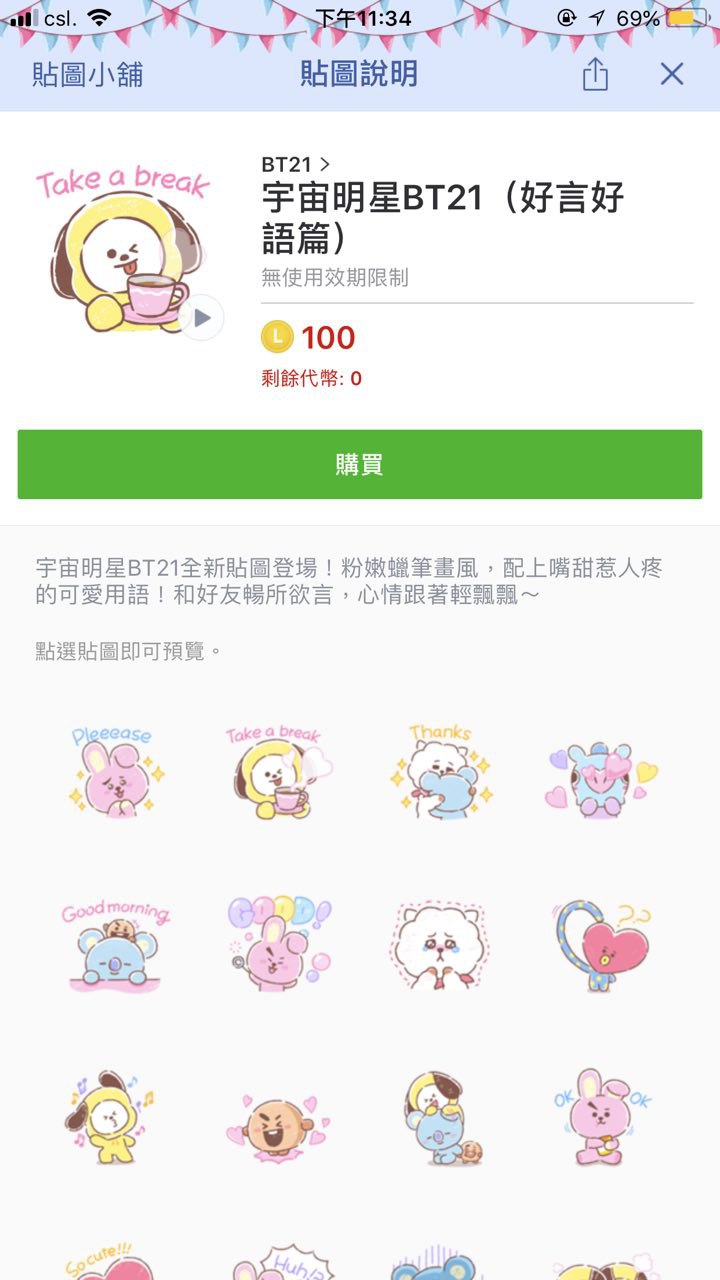The width and height of the screenshot is (720, 1280).
Task: Preview the Good morning koala sticker
Action: coord(114,945)
